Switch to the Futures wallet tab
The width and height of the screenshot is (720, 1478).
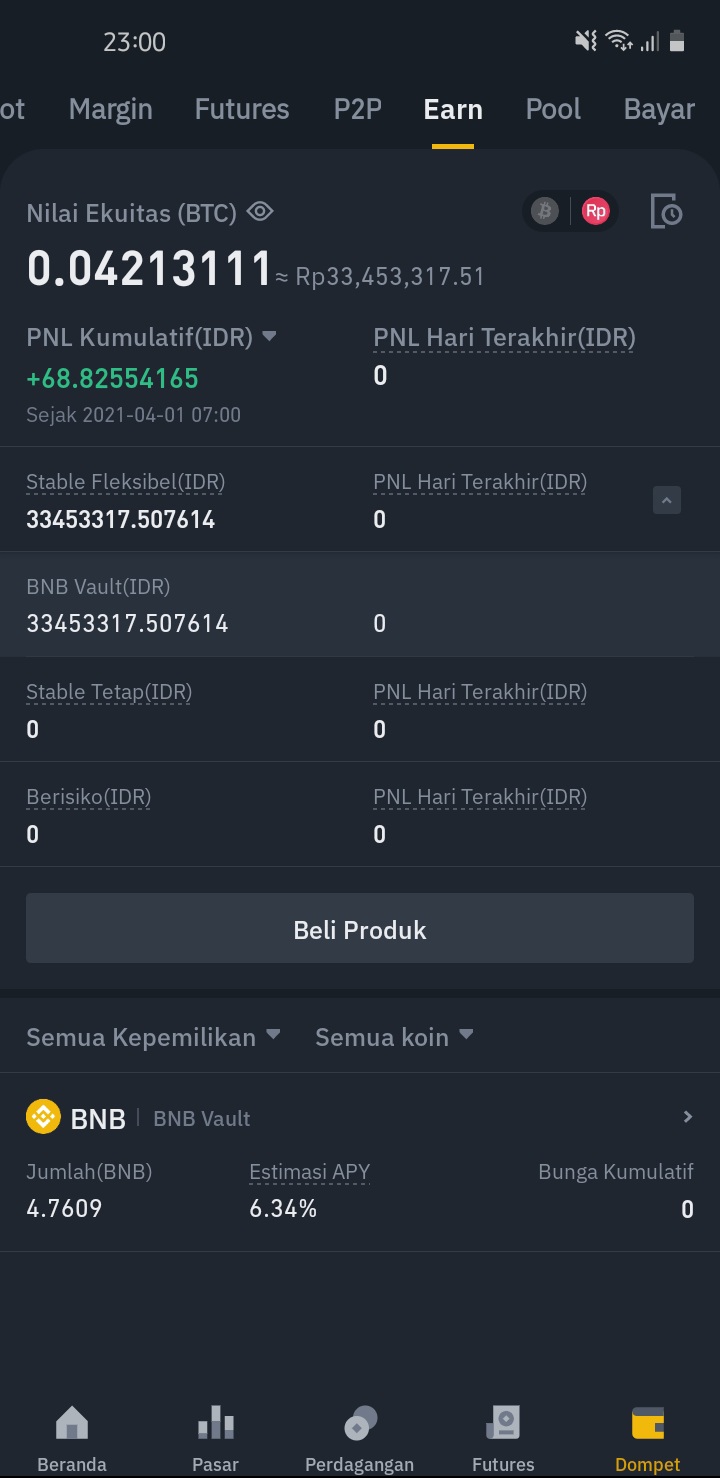coord(242,109)
